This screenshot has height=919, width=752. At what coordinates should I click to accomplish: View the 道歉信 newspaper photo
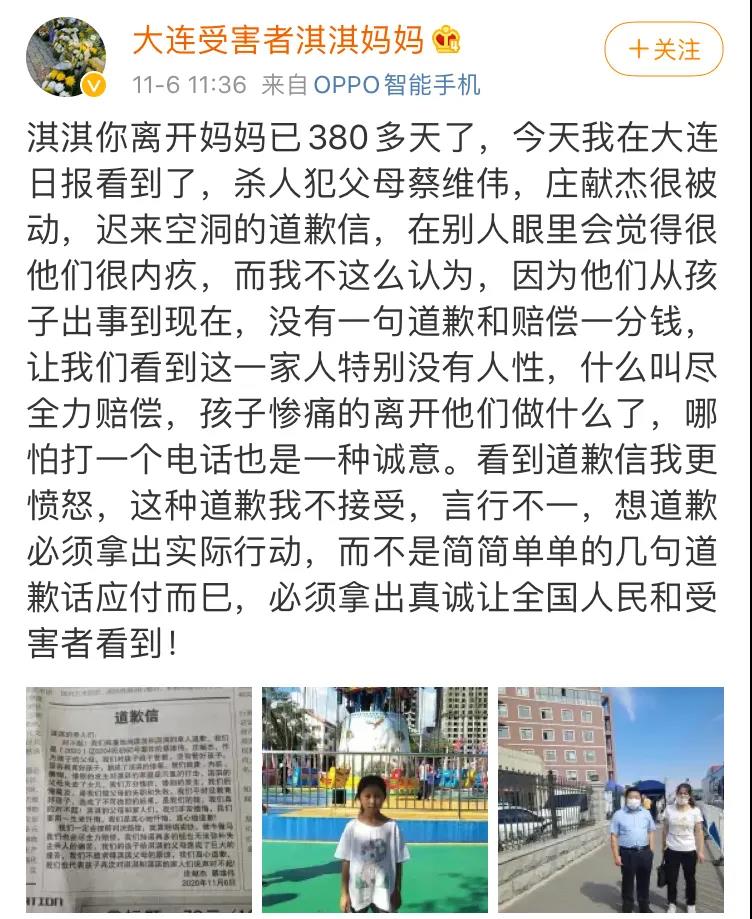click(139, 798)
